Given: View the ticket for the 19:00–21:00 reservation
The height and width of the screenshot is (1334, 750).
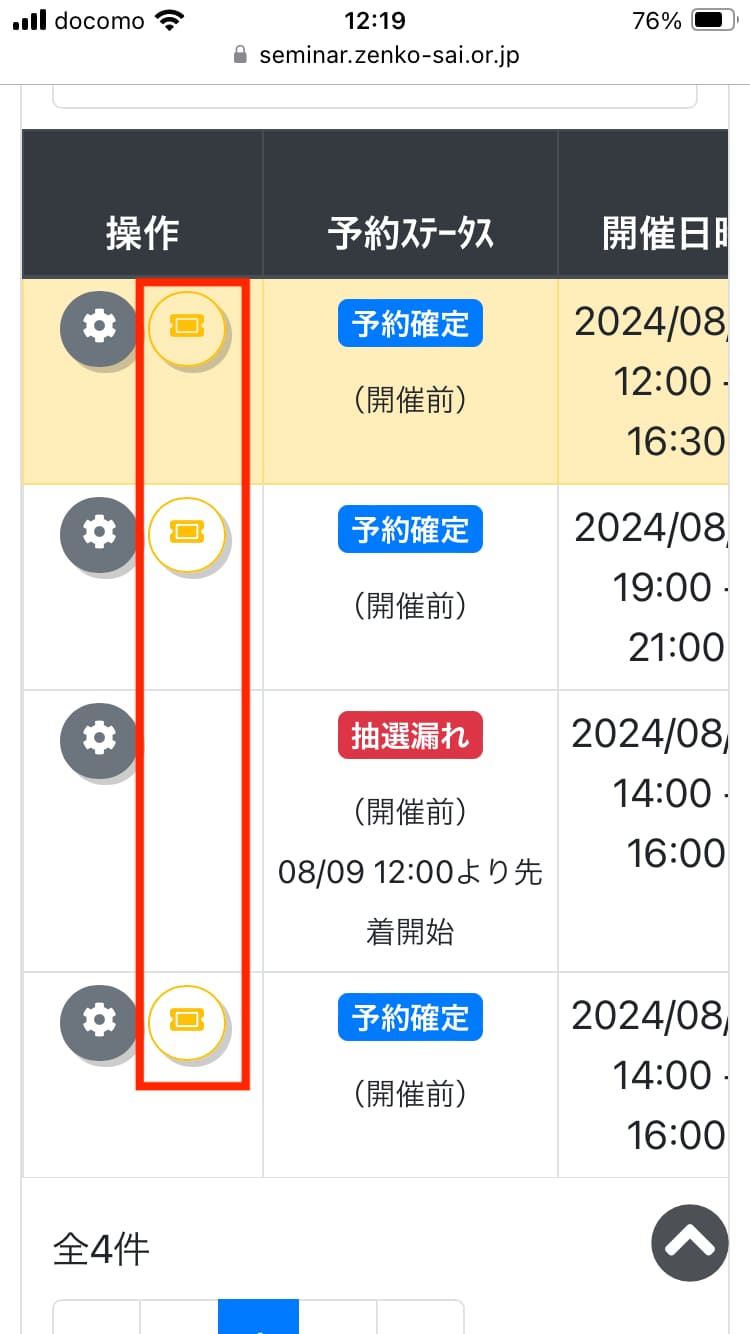Looking at the screenshot, I should pos(187,533).
